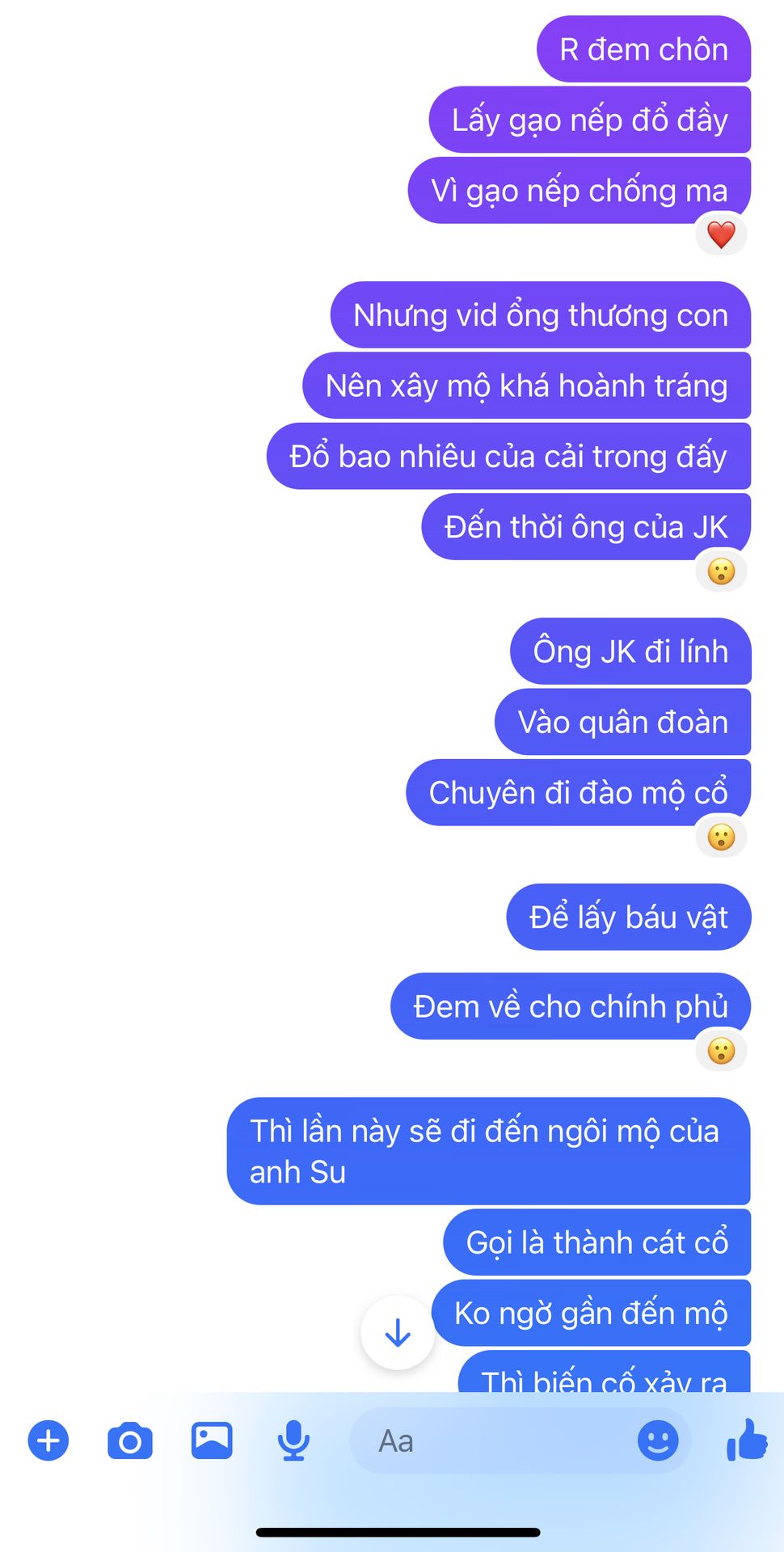Open the photo gallery picker
Screen dimensions: 784x1552
(212, 1440)
